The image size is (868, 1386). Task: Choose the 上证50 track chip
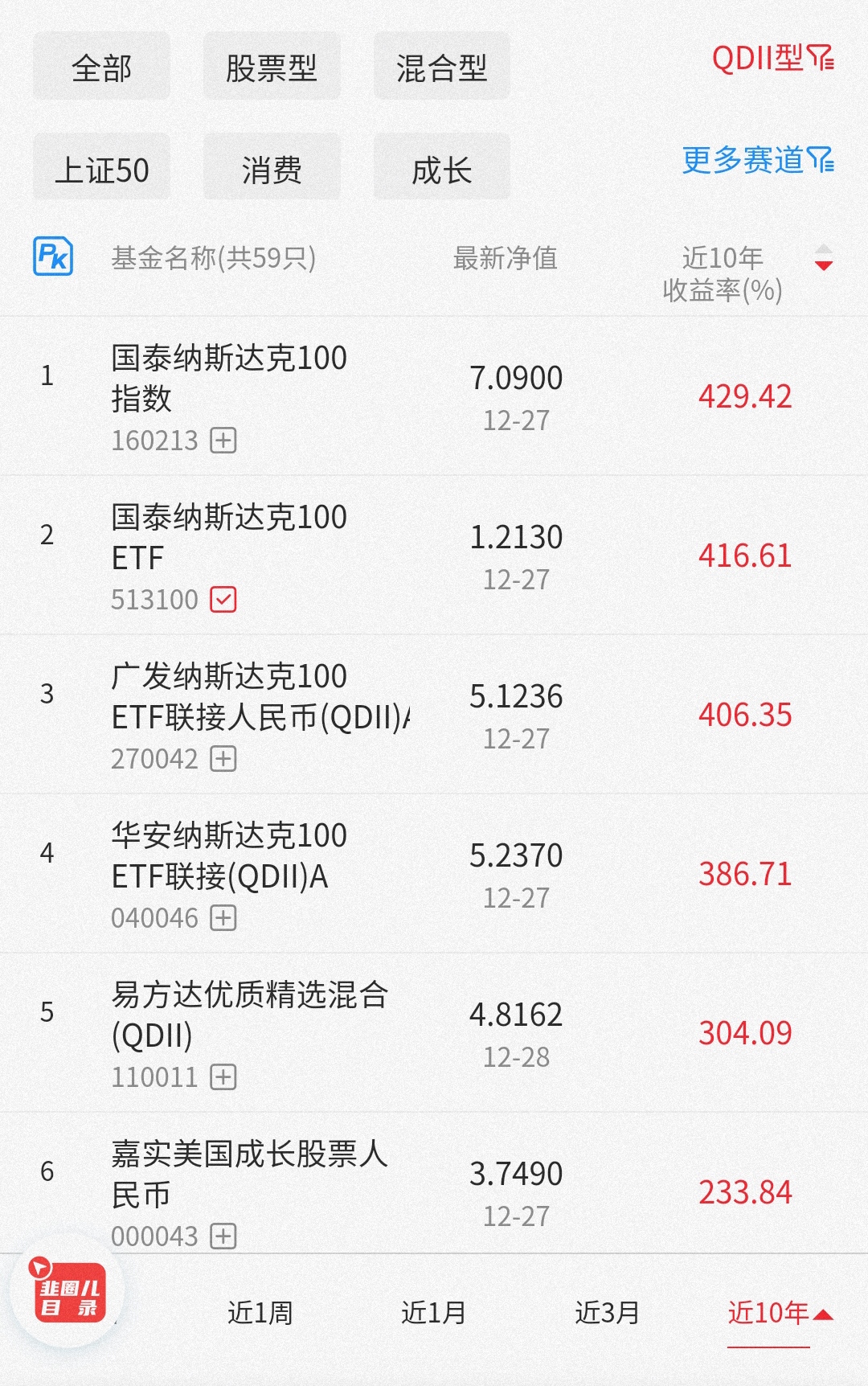[101, 169]
